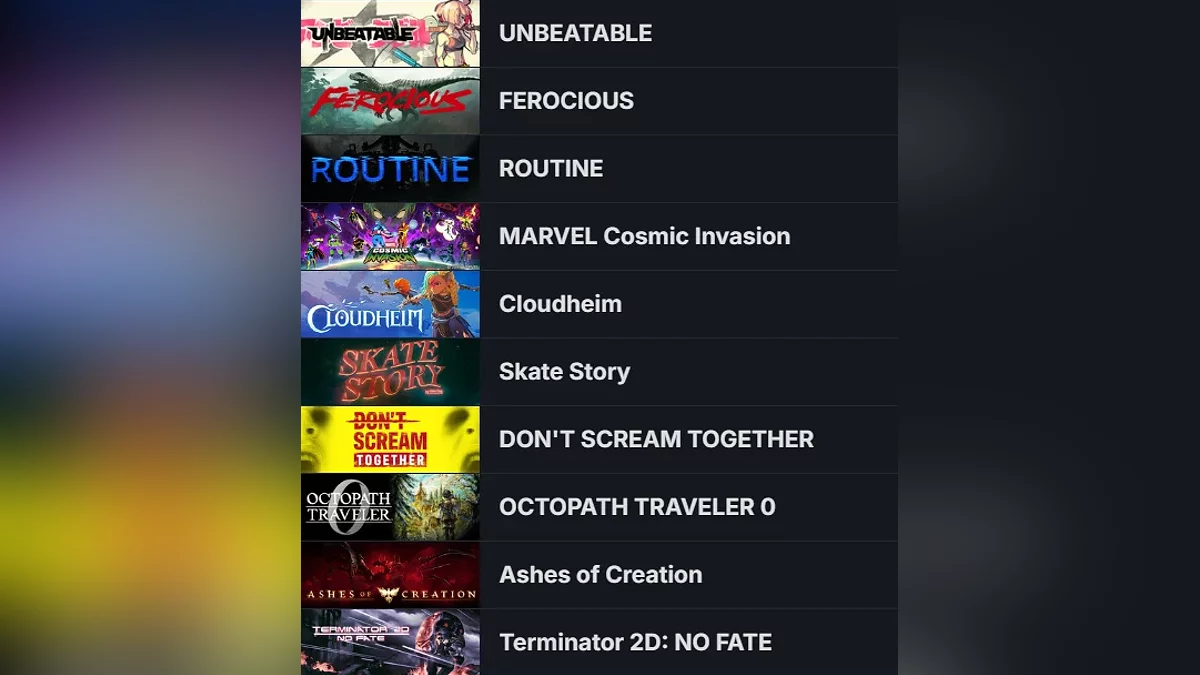The image size is (1200, 675).
Task: Open the UNBEATABLE game row
Action: 575,33
